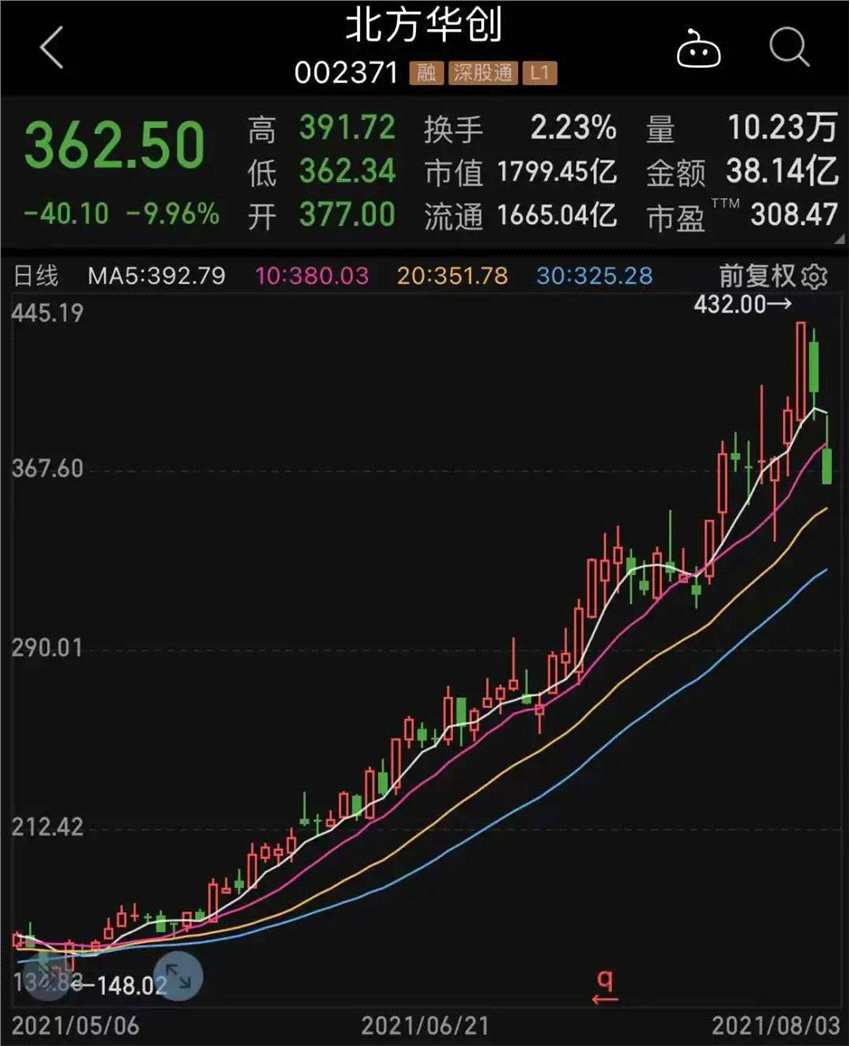Tap the robot assistant icon
This screenshot has width=850, height=1046.
[700, 50]
